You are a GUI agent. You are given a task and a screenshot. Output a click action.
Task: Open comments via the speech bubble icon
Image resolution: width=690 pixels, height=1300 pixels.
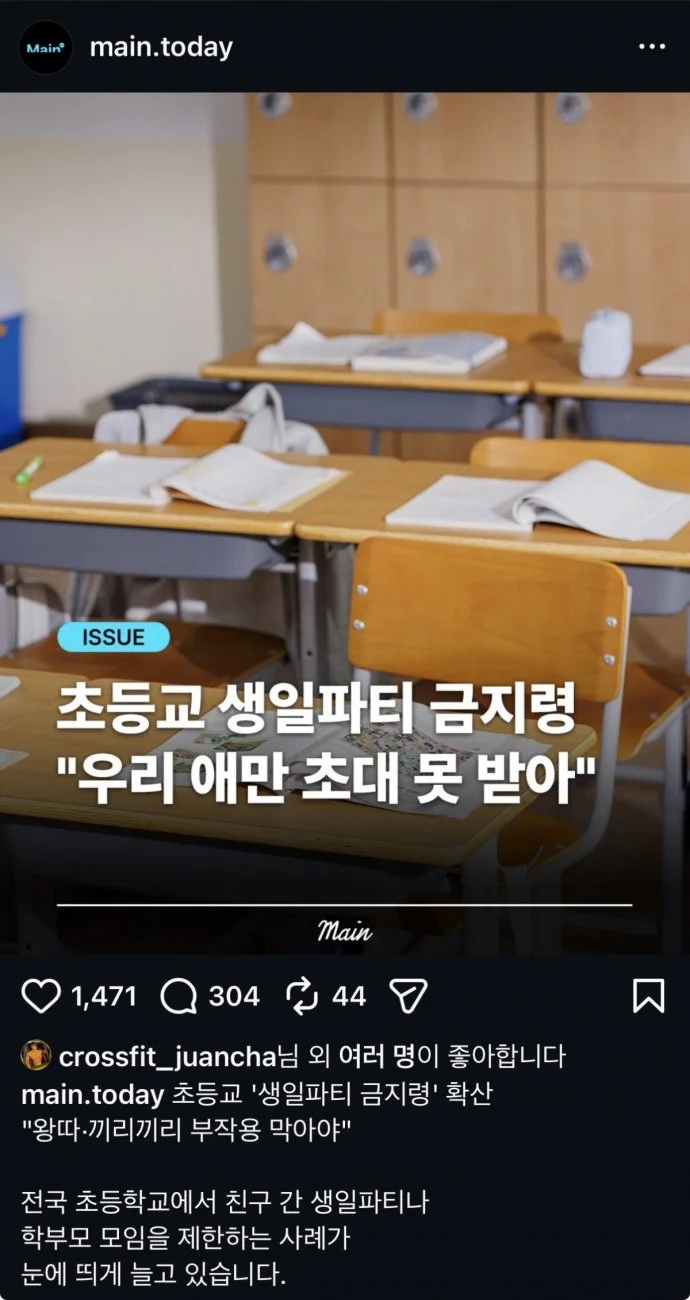178,995
